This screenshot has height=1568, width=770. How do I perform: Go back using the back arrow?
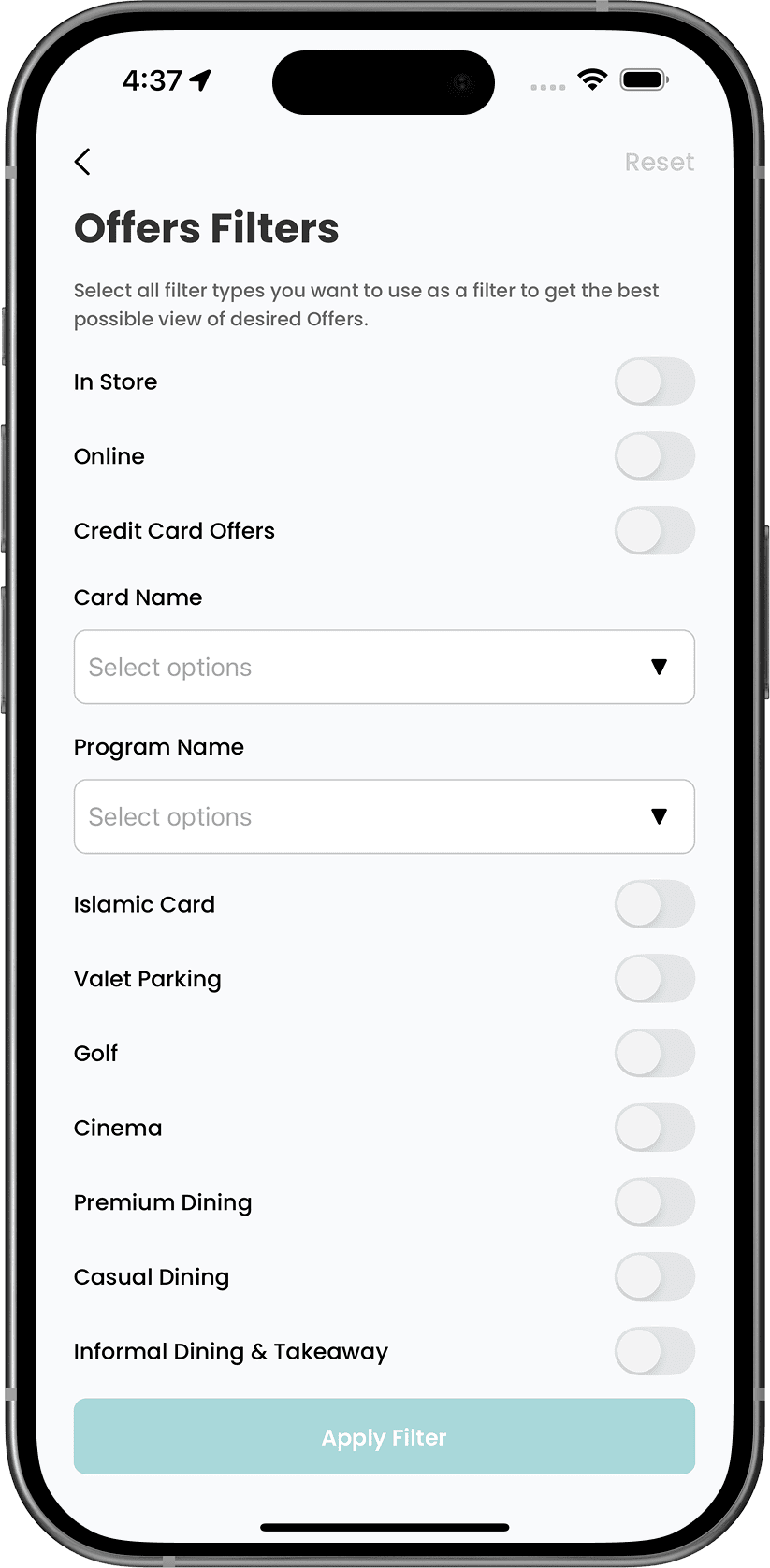click(82, 162)
